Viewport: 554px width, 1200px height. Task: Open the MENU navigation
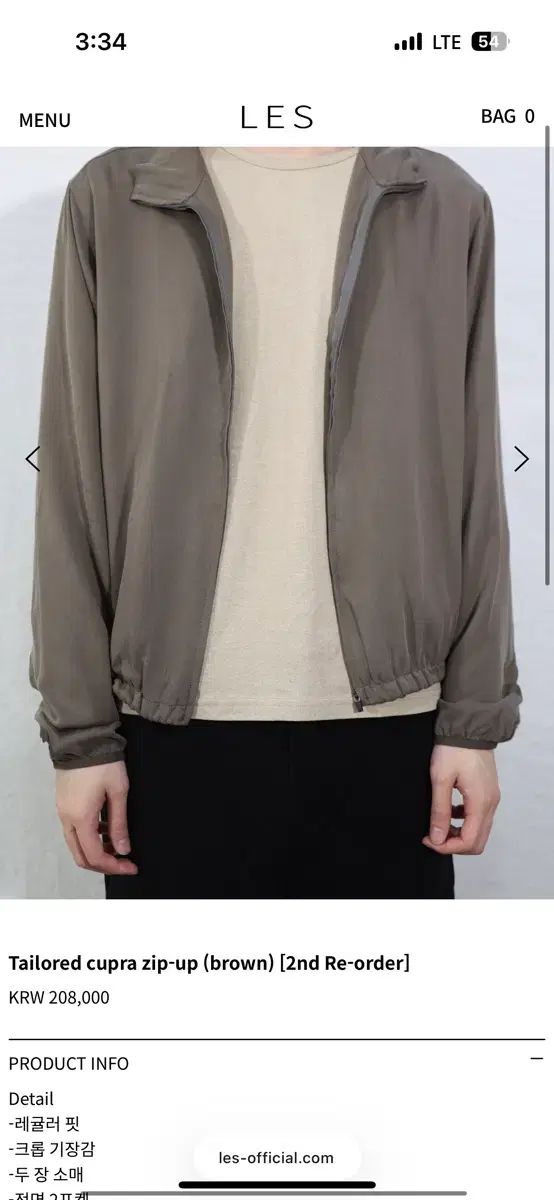[x=45, y=120]
